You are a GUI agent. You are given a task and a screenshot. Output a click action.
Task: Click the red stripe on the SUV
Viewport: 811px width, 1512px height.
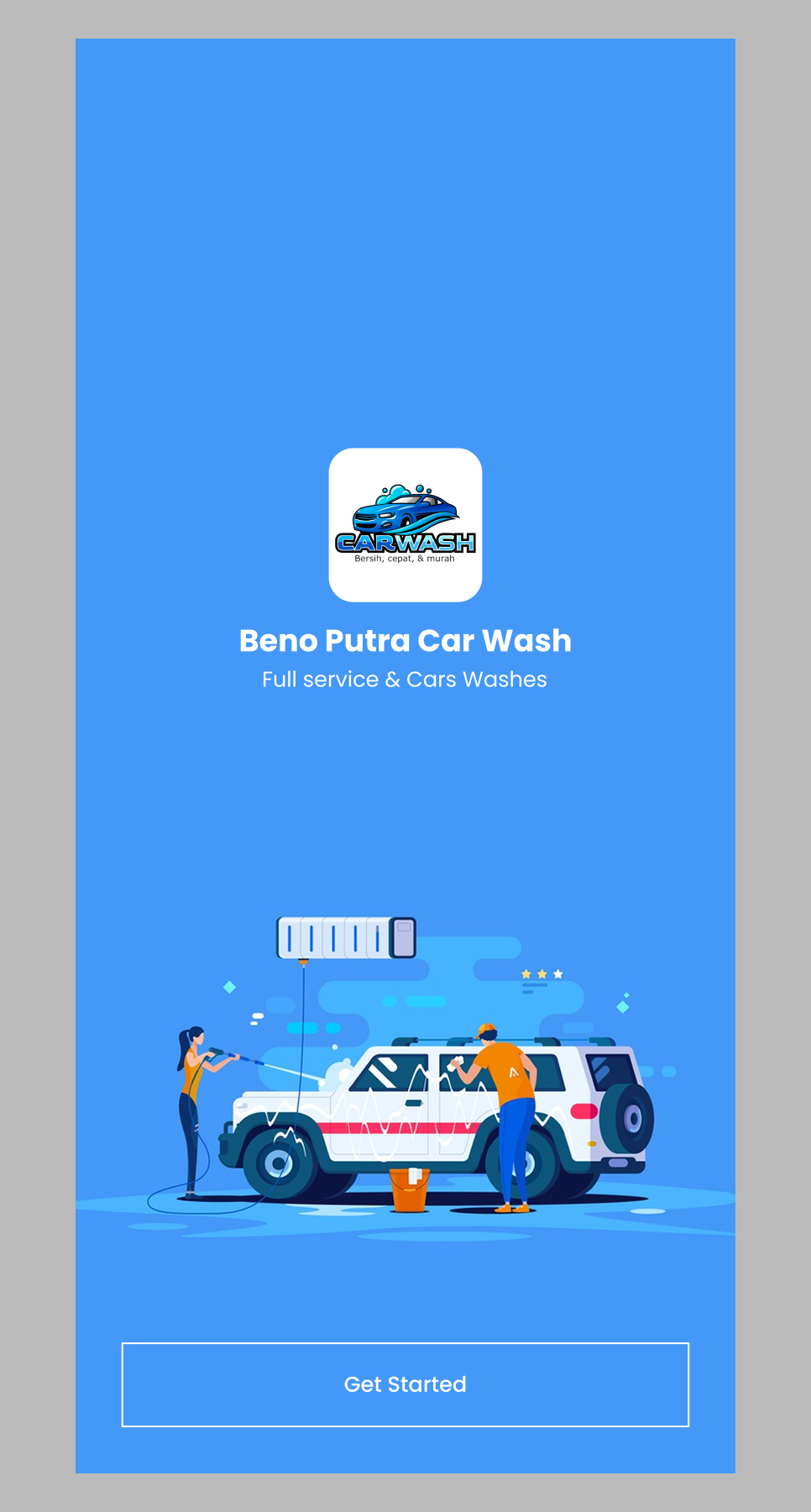pyautogui.click(x=399, y=1126)
